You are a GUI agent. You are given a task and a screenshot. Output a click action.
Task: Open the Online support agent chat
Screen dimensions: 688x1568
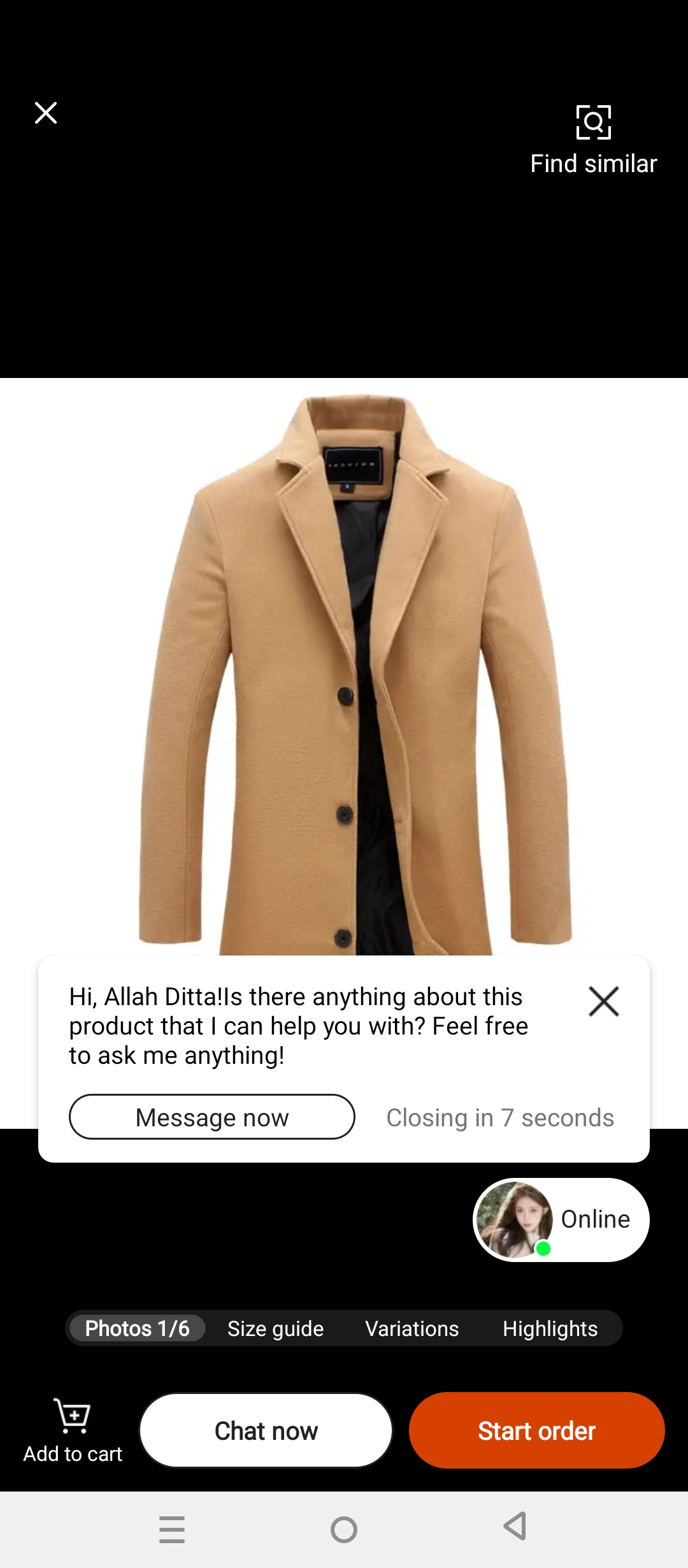(x=561, y=1219)
